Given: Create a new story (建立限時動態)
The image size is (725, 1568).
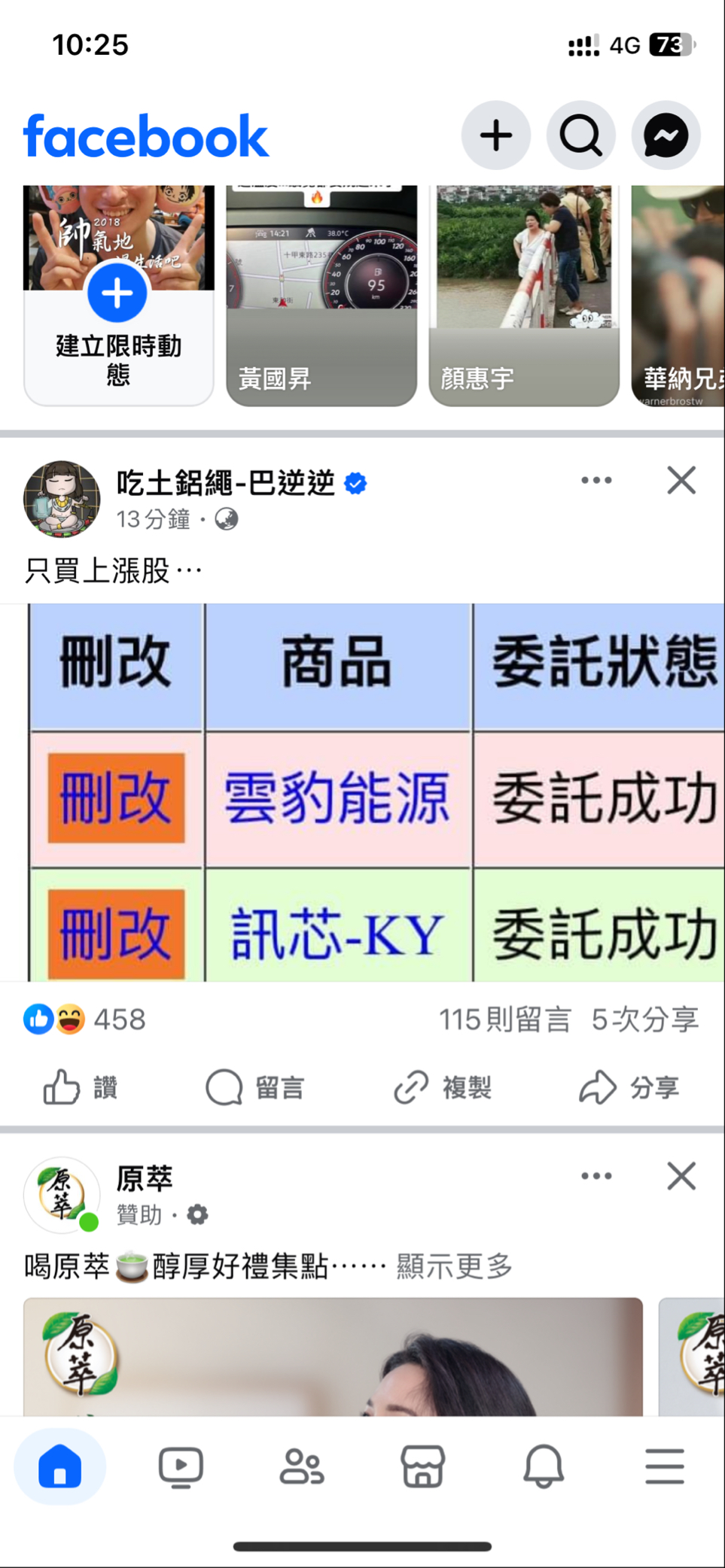Looking at the screenshot, I should click(118, 296).
